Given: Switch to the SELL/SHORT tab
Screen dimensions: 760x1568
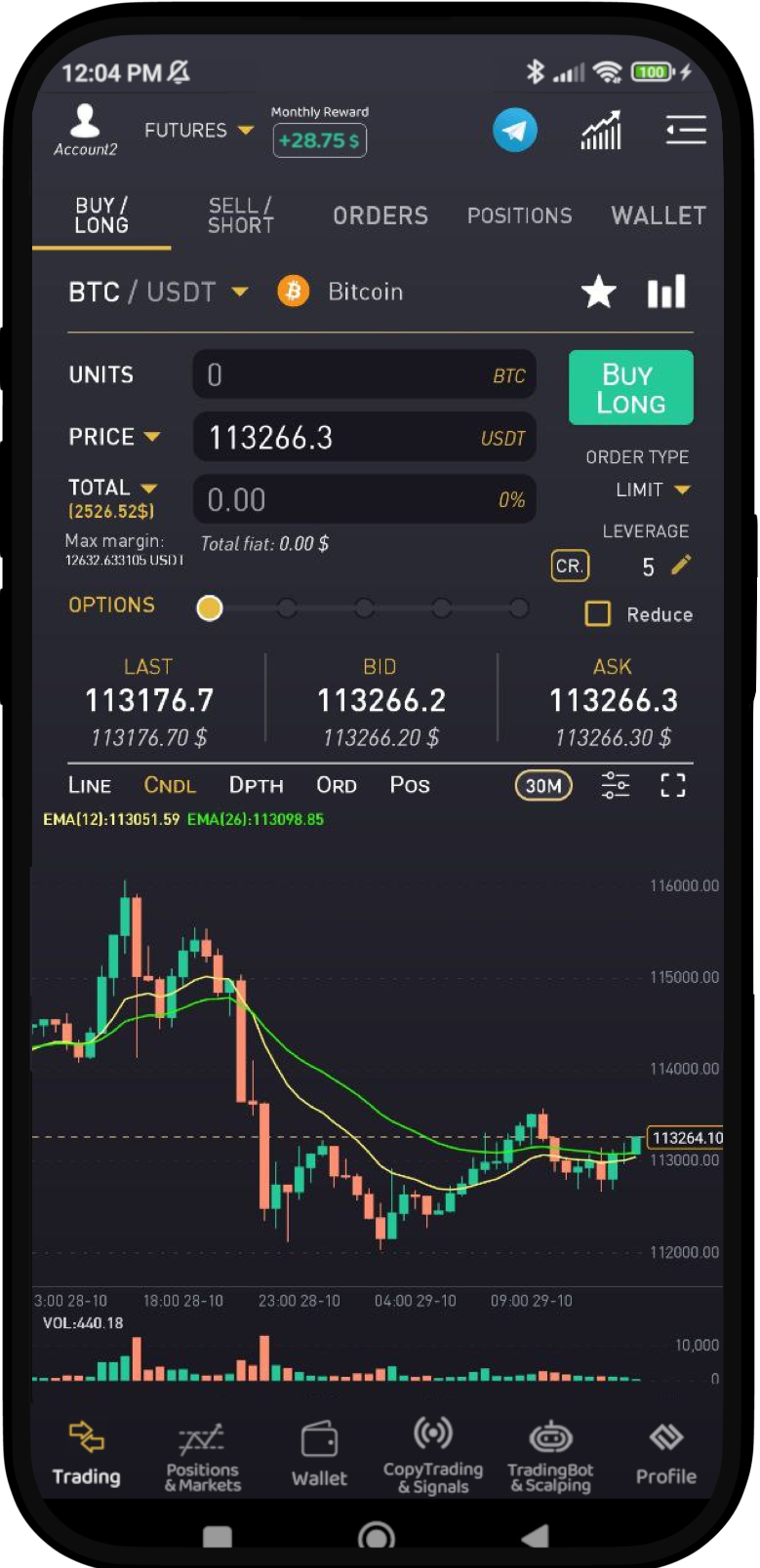Looking at the screenshot, I should (240, 216).
